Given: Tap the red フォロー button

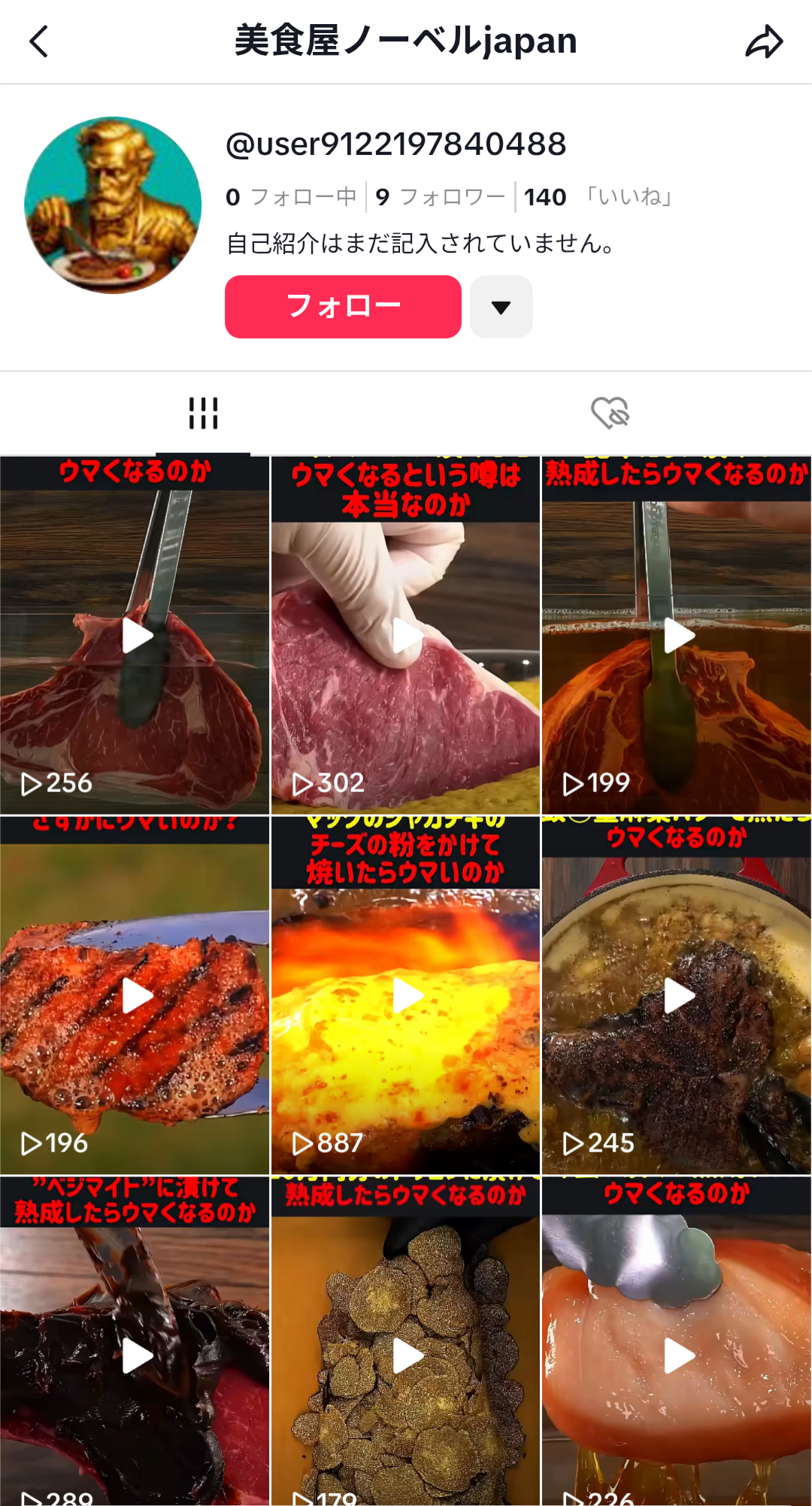Looking at the screenshot, I should point(343,307).
